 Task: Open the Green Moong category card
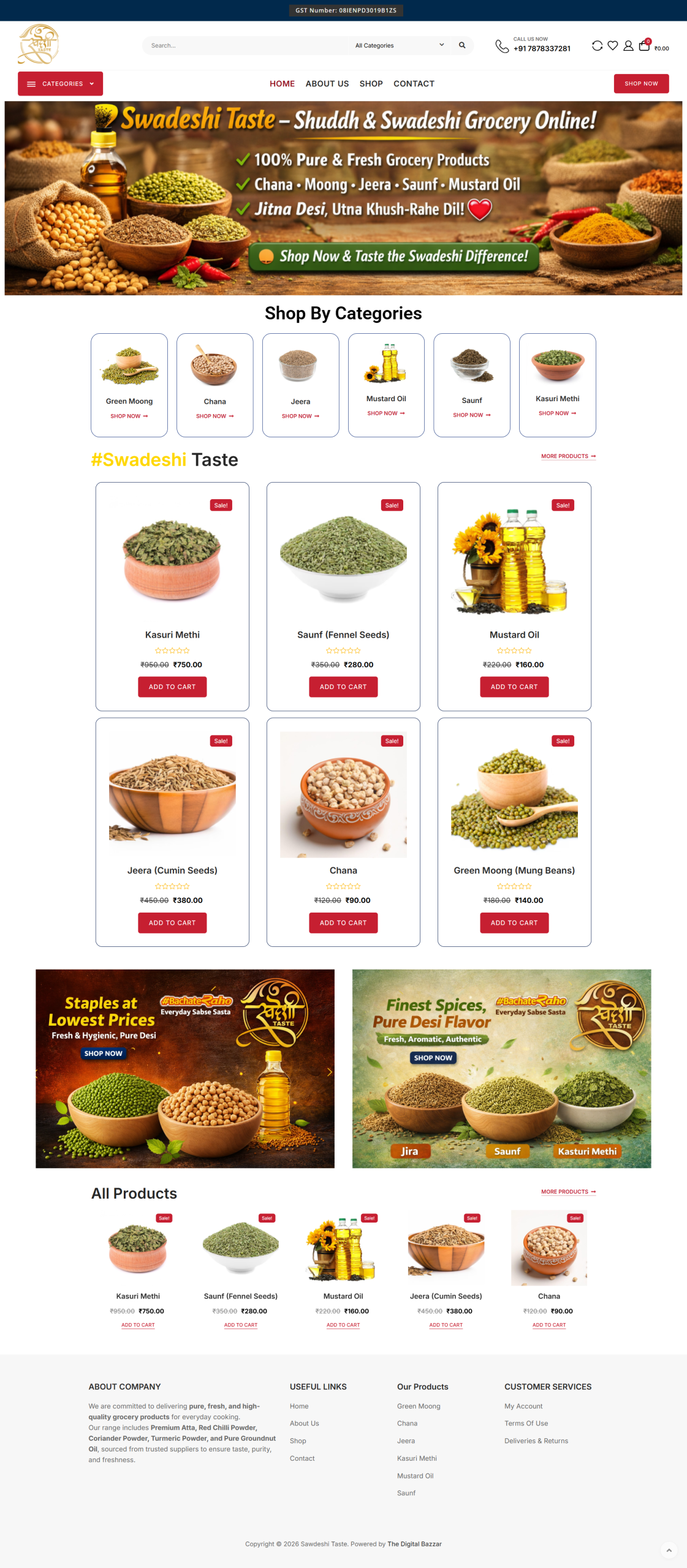point(129,385)
